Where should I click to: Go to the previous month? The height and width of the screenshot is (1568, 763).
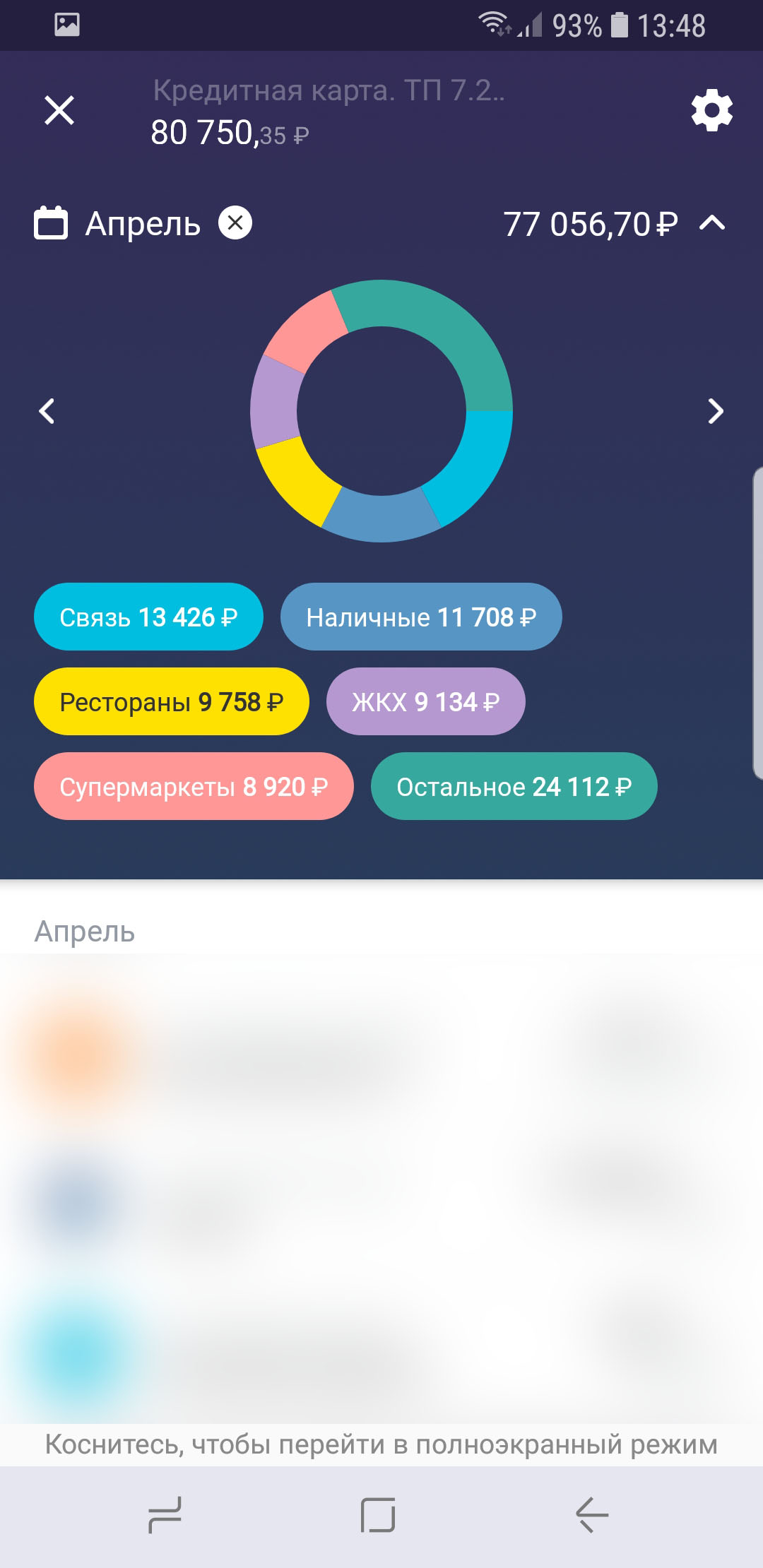(47, 411)
